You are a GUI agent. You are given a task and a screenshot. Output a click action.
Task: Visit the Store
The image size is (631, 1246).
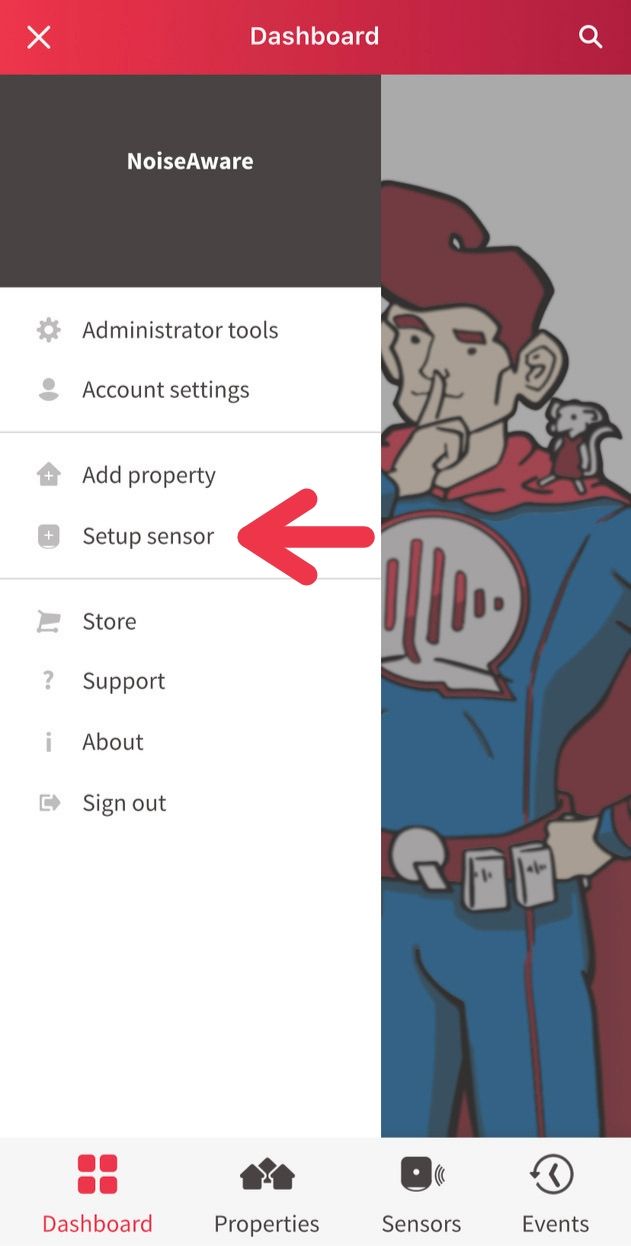pyautogui.click(x=190, y=621)
